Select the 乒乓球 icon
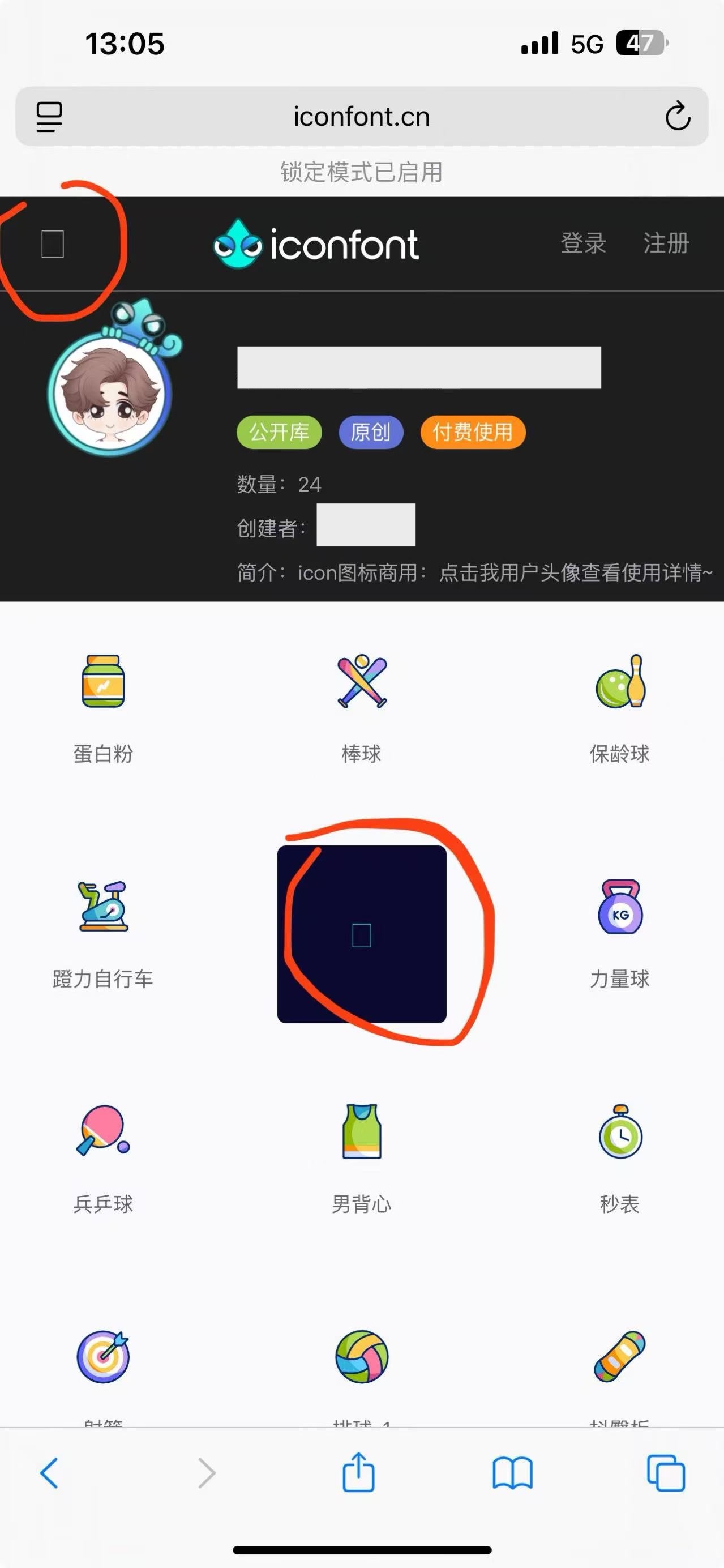This screenshot has height=1568, width=724. (103, 1131)
